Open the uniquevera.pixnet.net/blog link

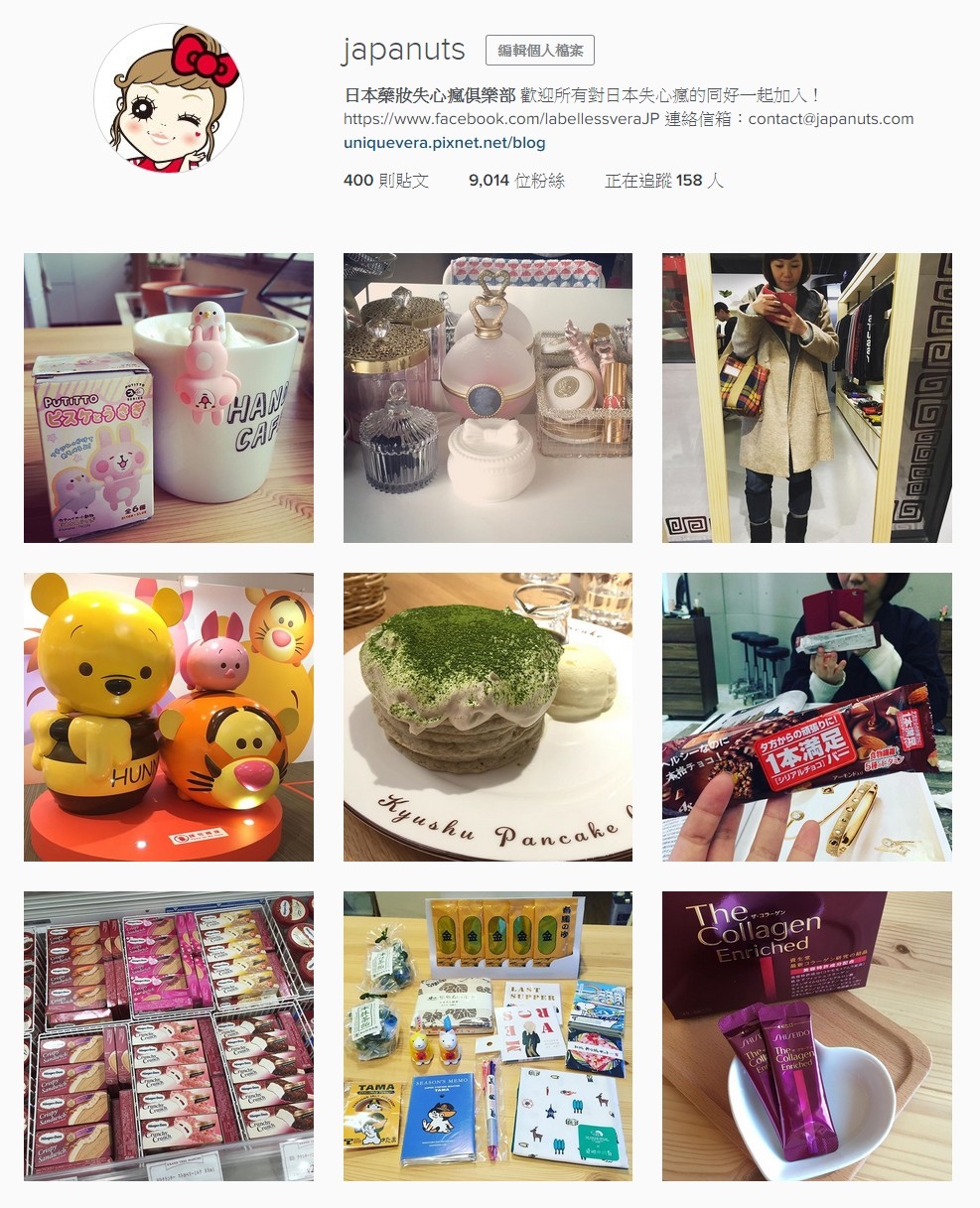(x=444, y=143)
